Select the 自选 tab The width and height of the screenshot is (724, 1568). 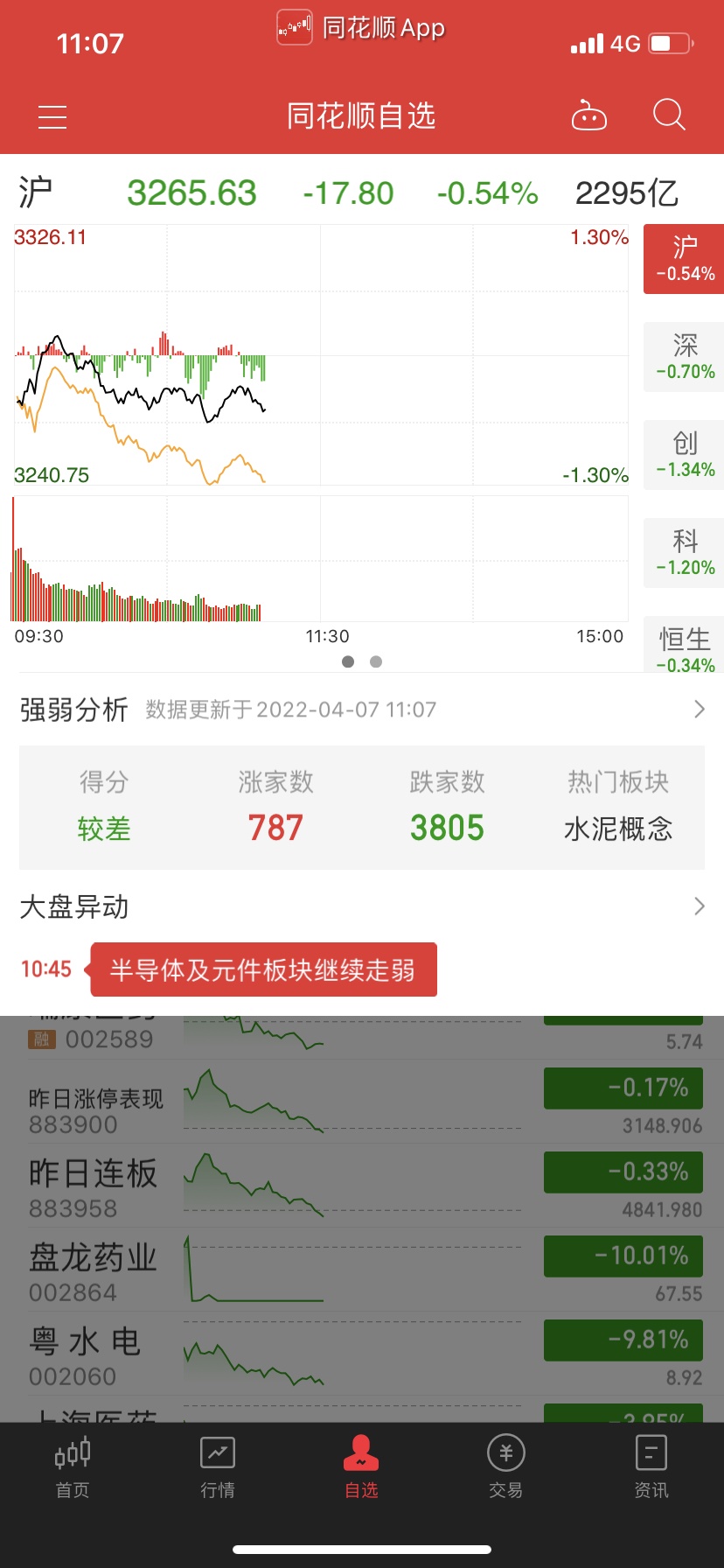pos(361,1466)
